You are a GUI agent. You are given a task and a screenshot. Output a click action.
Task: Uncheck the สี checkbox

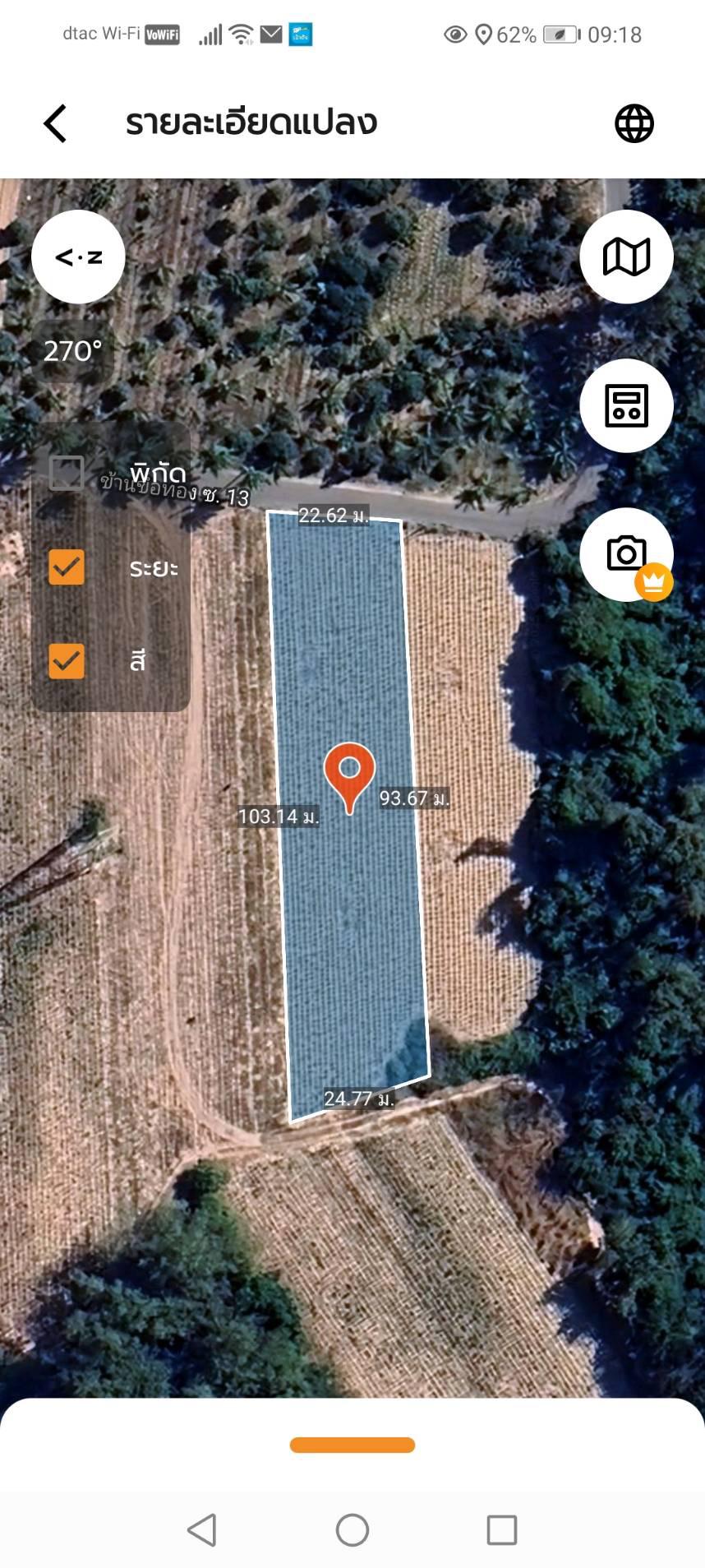click(x=67, y=660)
